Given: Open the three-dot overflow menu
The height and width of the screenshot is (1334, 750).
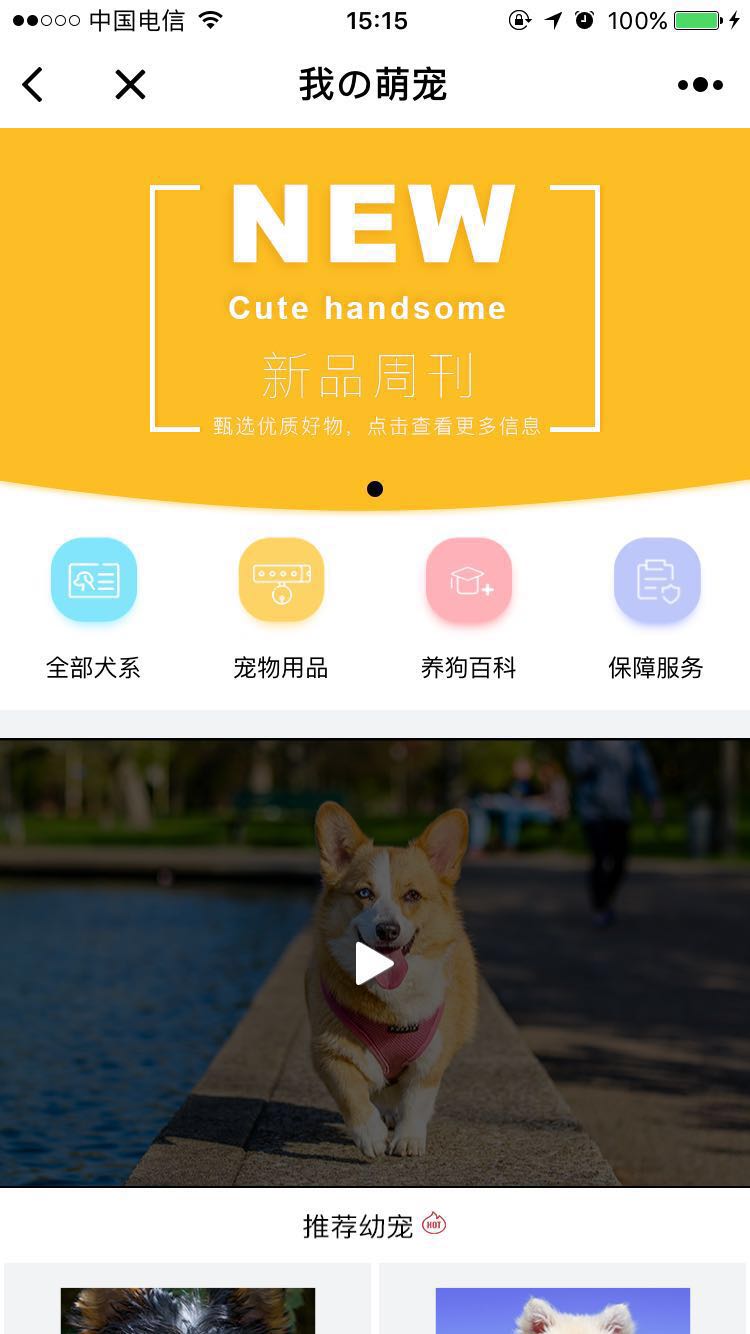Looking at the screenshot, I should tap(700, 85).
